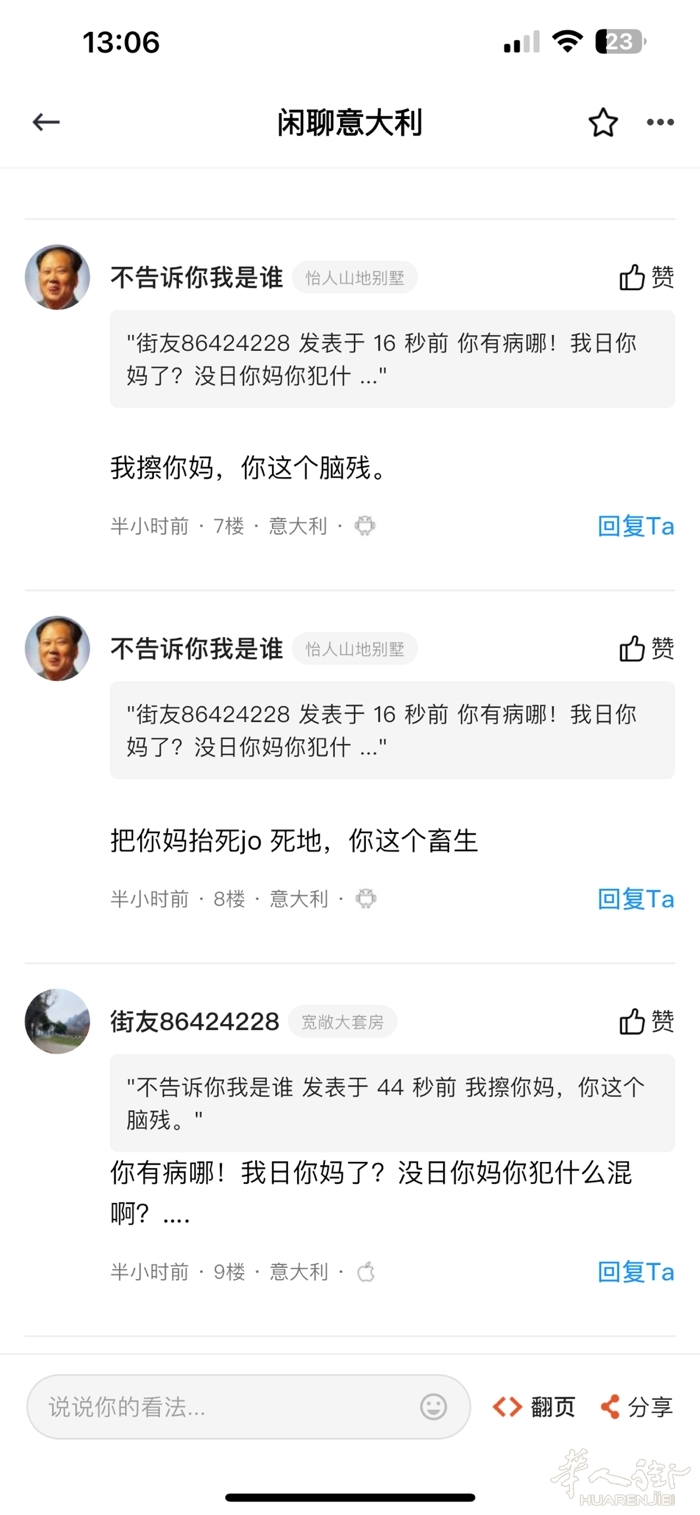Go back using the top-left arrow
The width and height of the screenshot is (700, 1515).
pyautogui.click(x=46, y=122)
